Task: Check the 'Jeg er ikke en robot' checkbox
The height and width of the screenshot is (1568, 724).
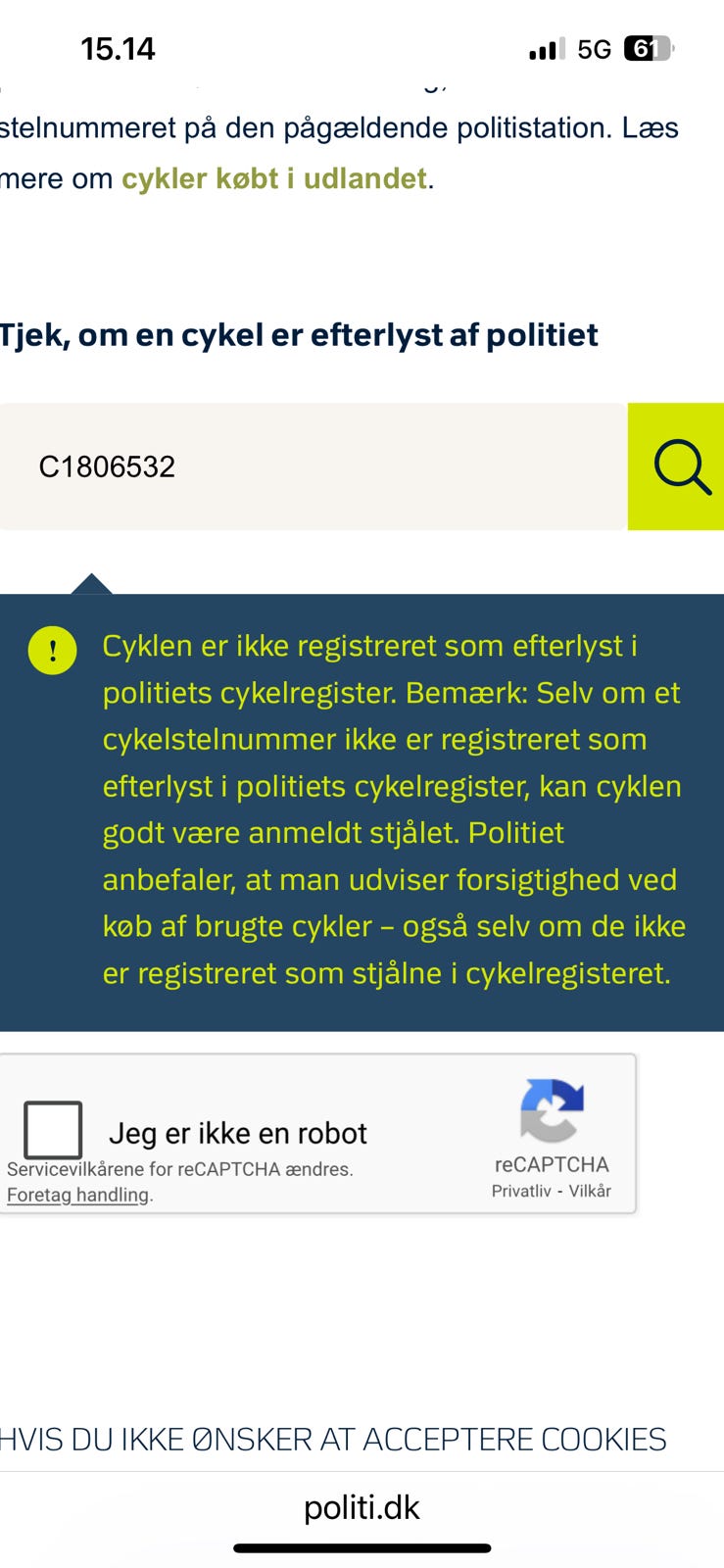Action: click(x=53, y=1130)
